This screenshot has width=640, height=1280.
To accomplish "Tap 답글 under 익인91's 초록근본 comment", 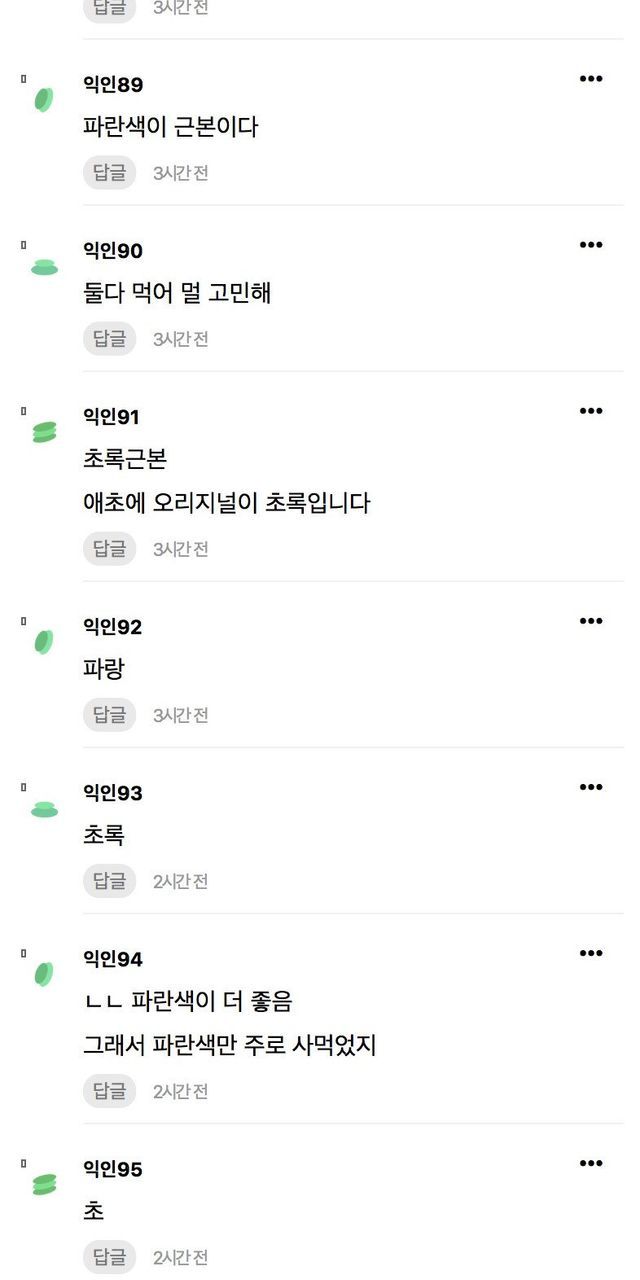I will 109,548.
